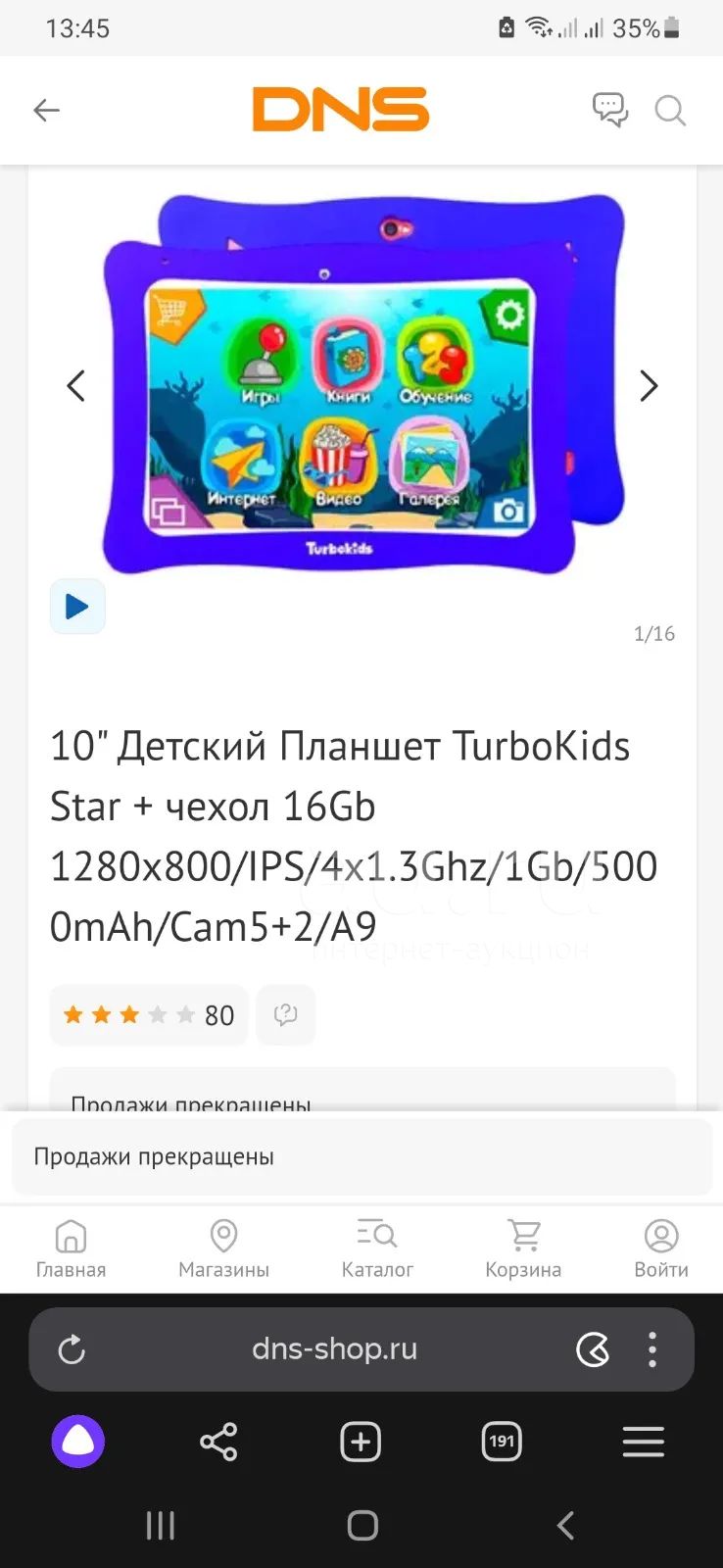Viewport: 723px width, 1568px height.
Task: Open a new browser tab
Action: pos(361,1442)
